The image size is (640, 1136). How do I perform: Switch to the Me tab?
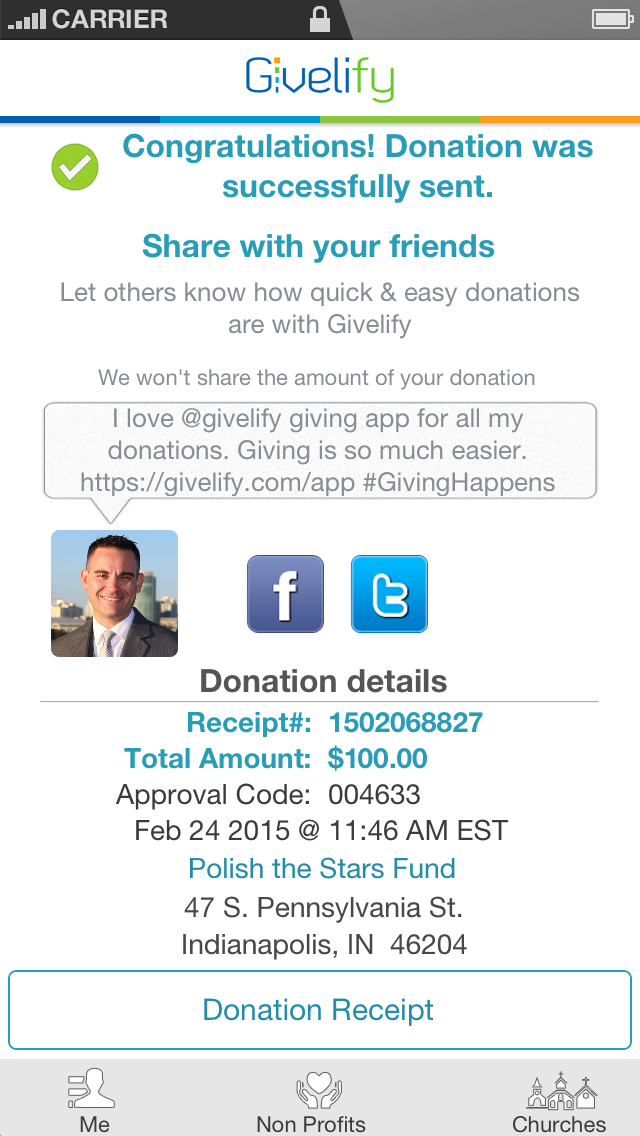click(x=94, y=1100)
